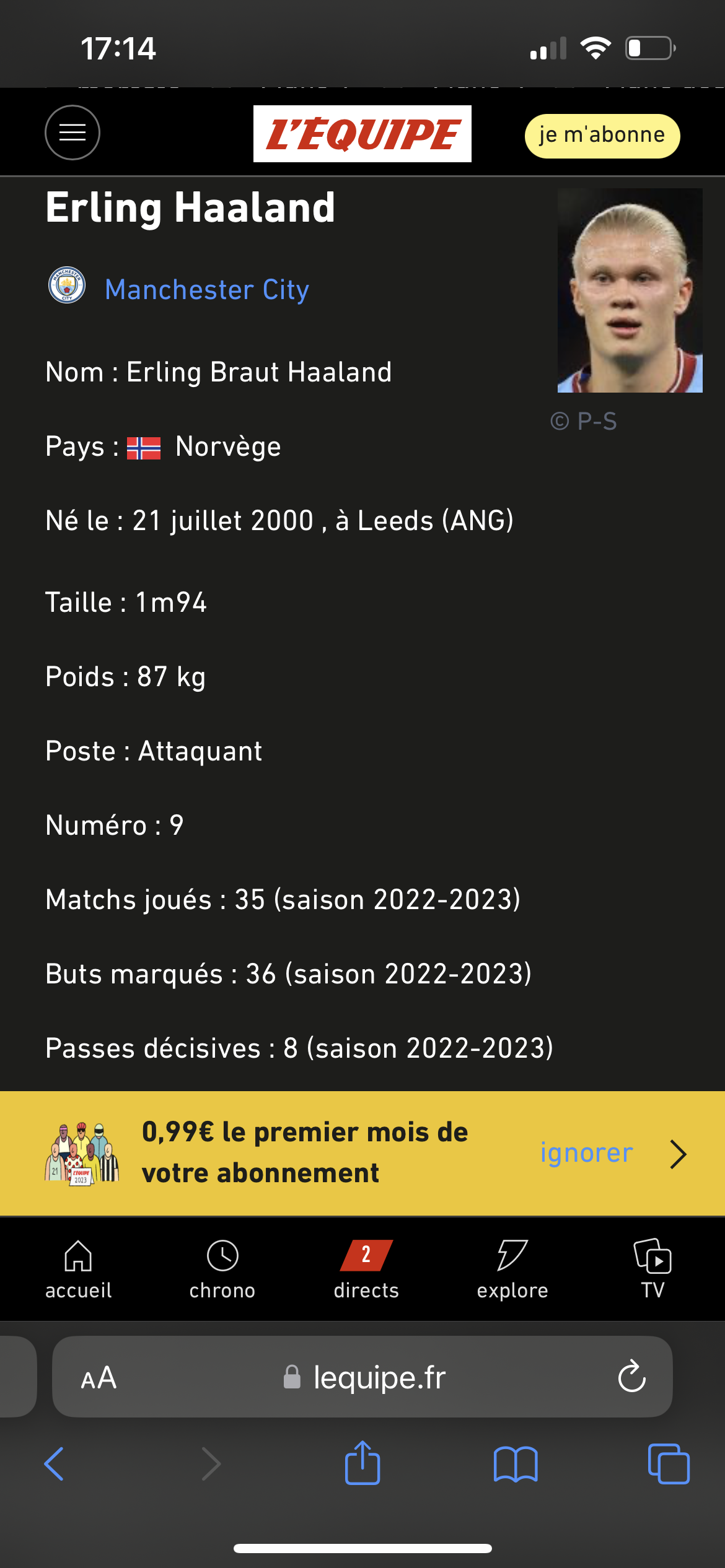Dismiss the subscription offer with "ignorer"

pos(586,1153)
